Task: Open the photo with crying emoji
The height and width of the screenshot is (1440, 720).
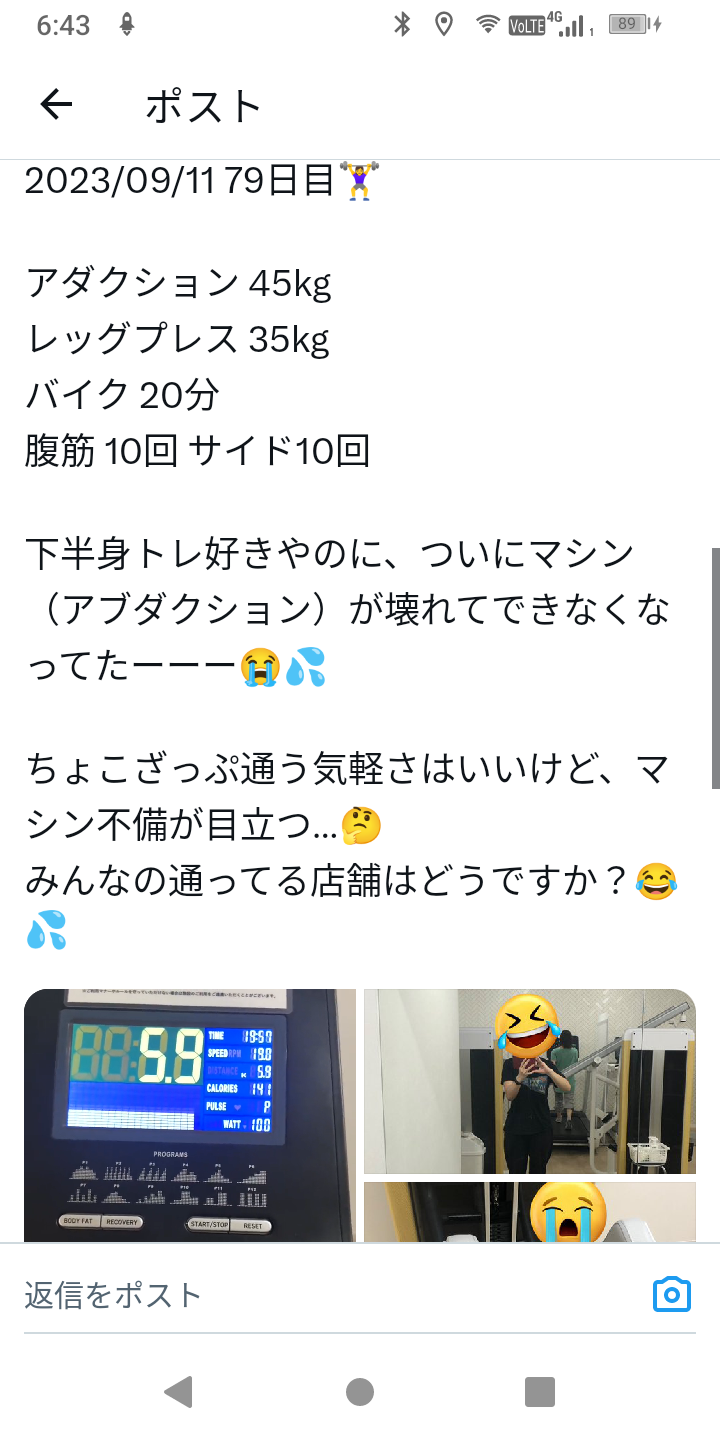Action: [x=530, y=1212]
